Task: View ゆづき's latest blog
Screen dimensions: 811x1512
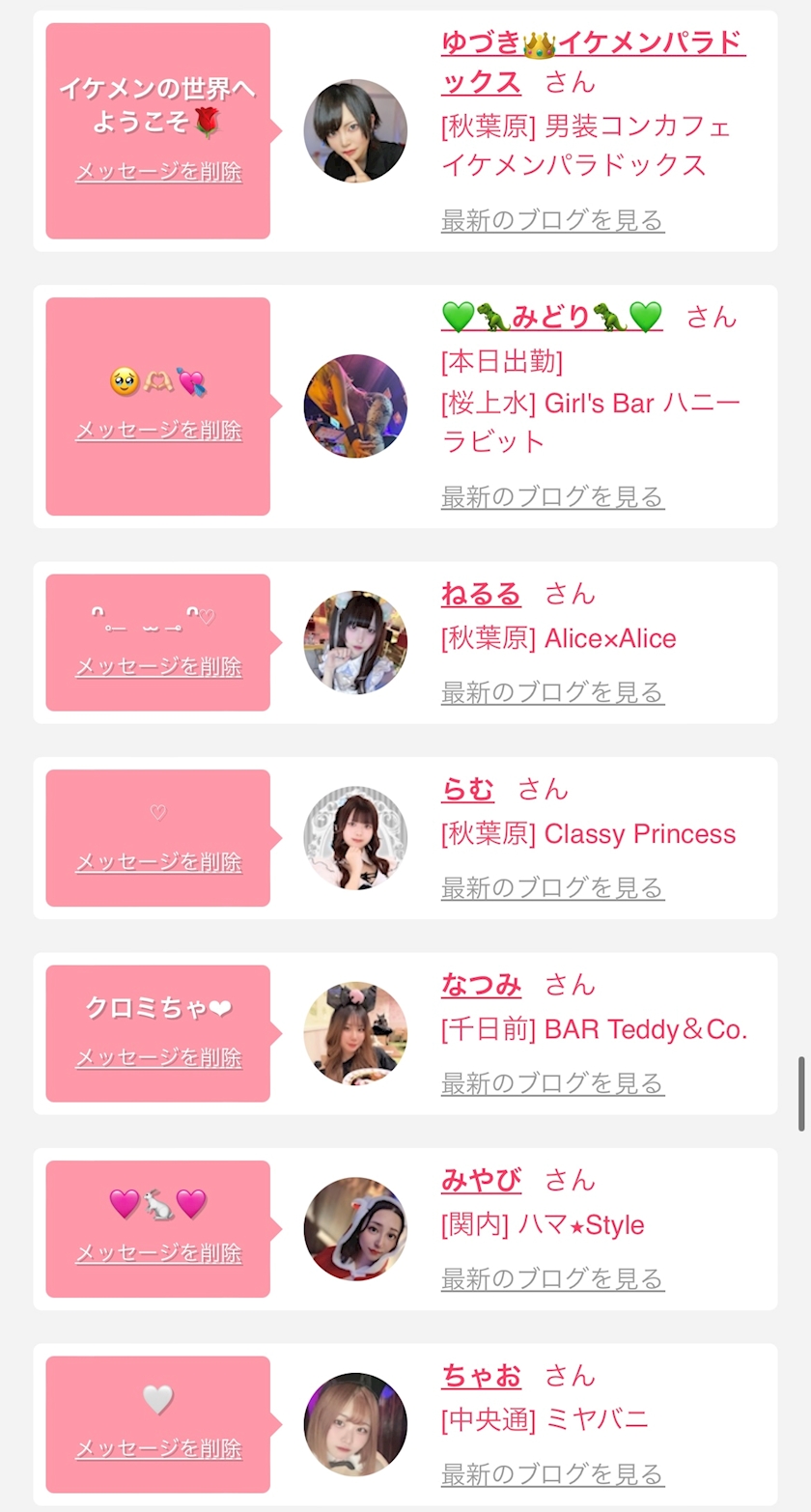Action: pos(552,220)
